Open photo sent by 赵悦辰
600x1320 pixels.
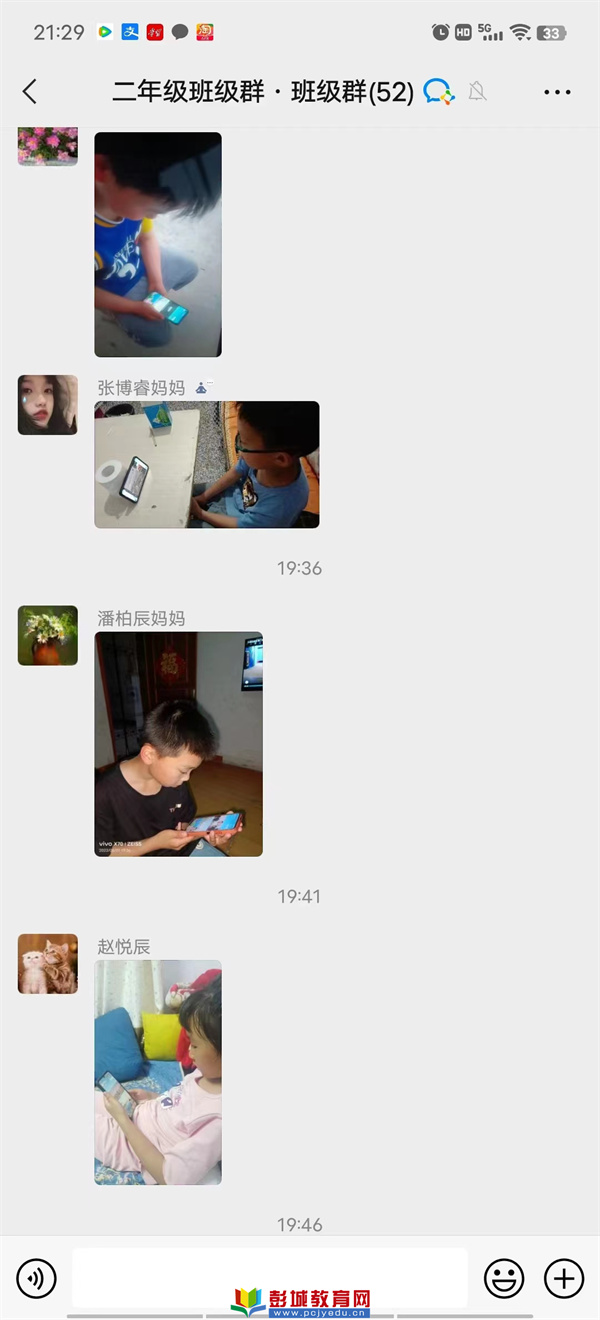(158, 1072)
